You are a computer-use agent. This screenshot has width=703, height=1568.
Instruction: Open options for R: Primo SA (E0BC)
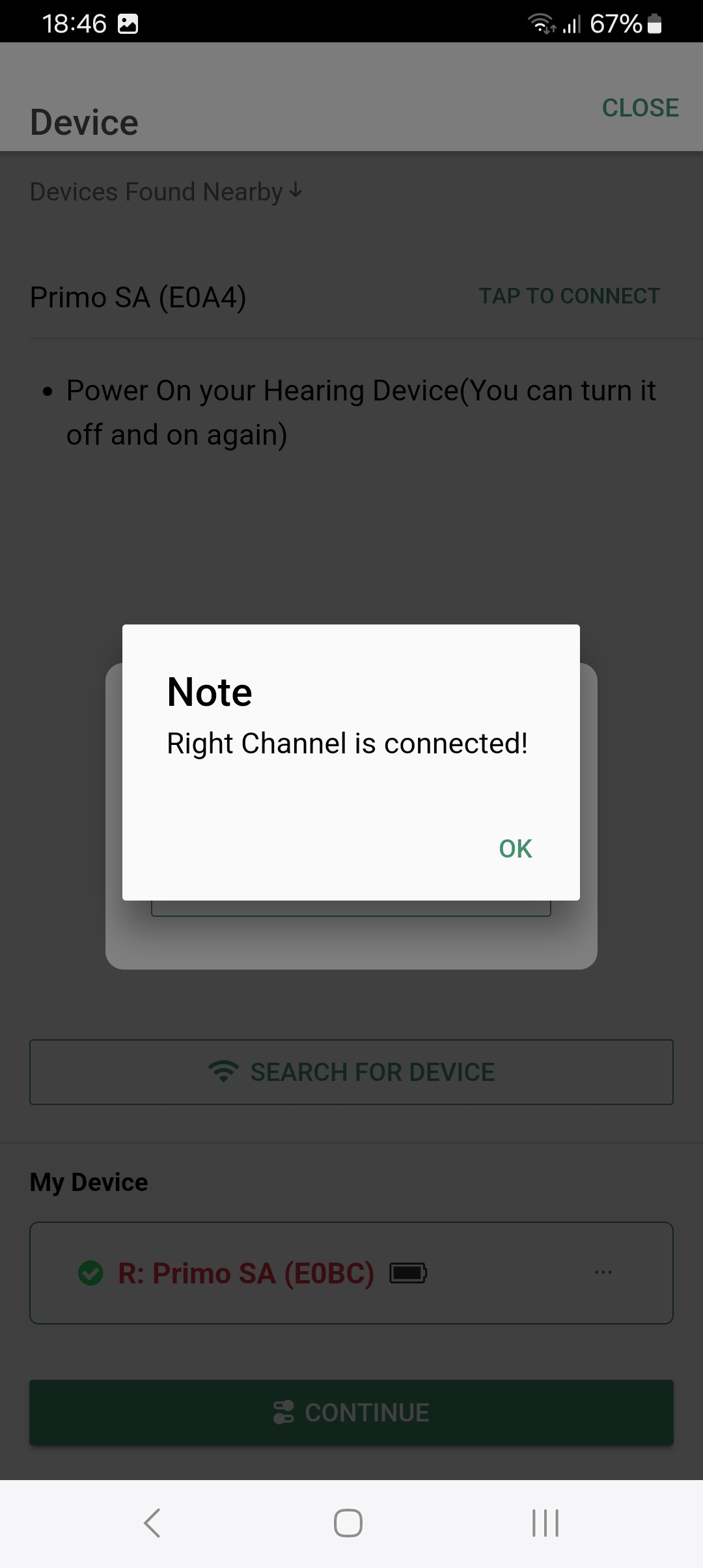(603, 1272)
